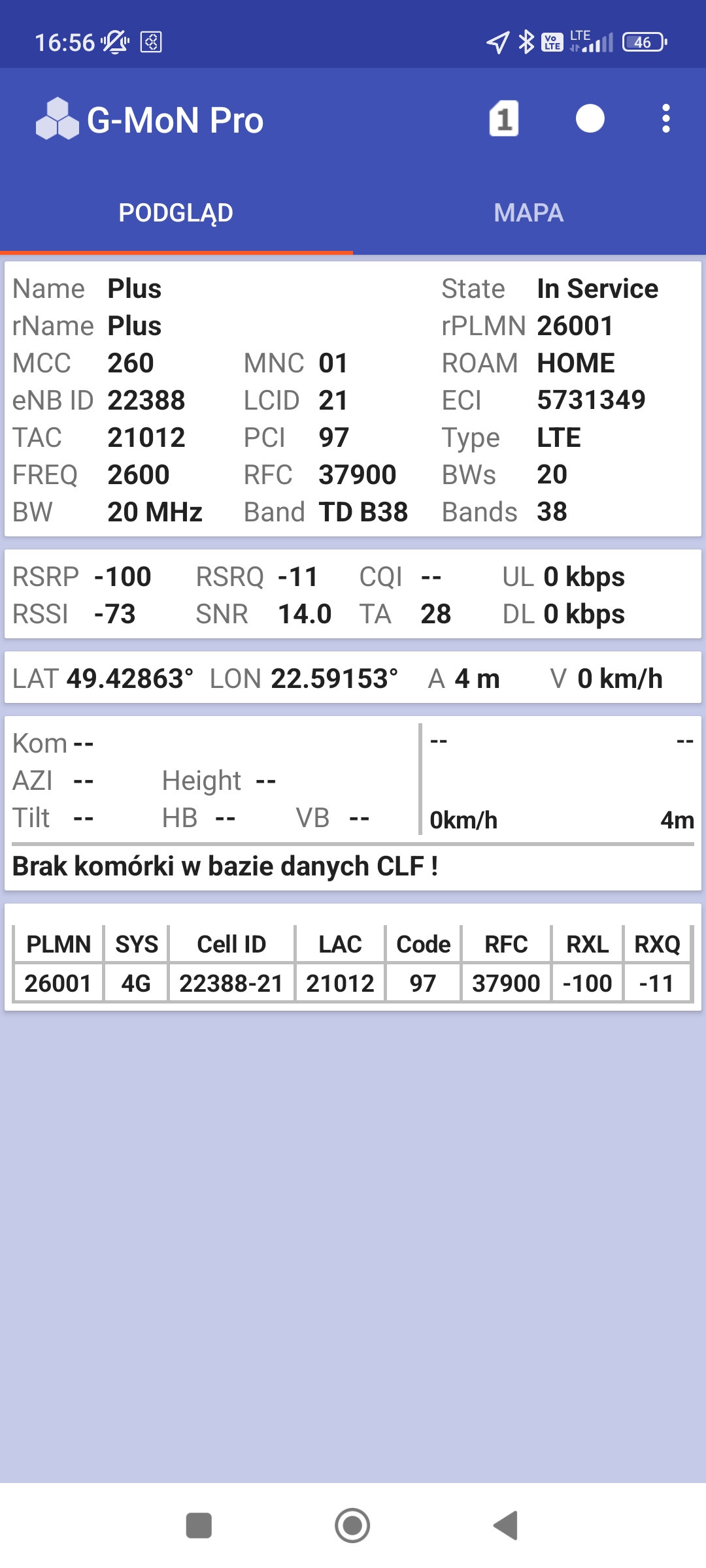Go back using system back button
This screenshot has width=706, height=1568.
[x=506, y=1526]
